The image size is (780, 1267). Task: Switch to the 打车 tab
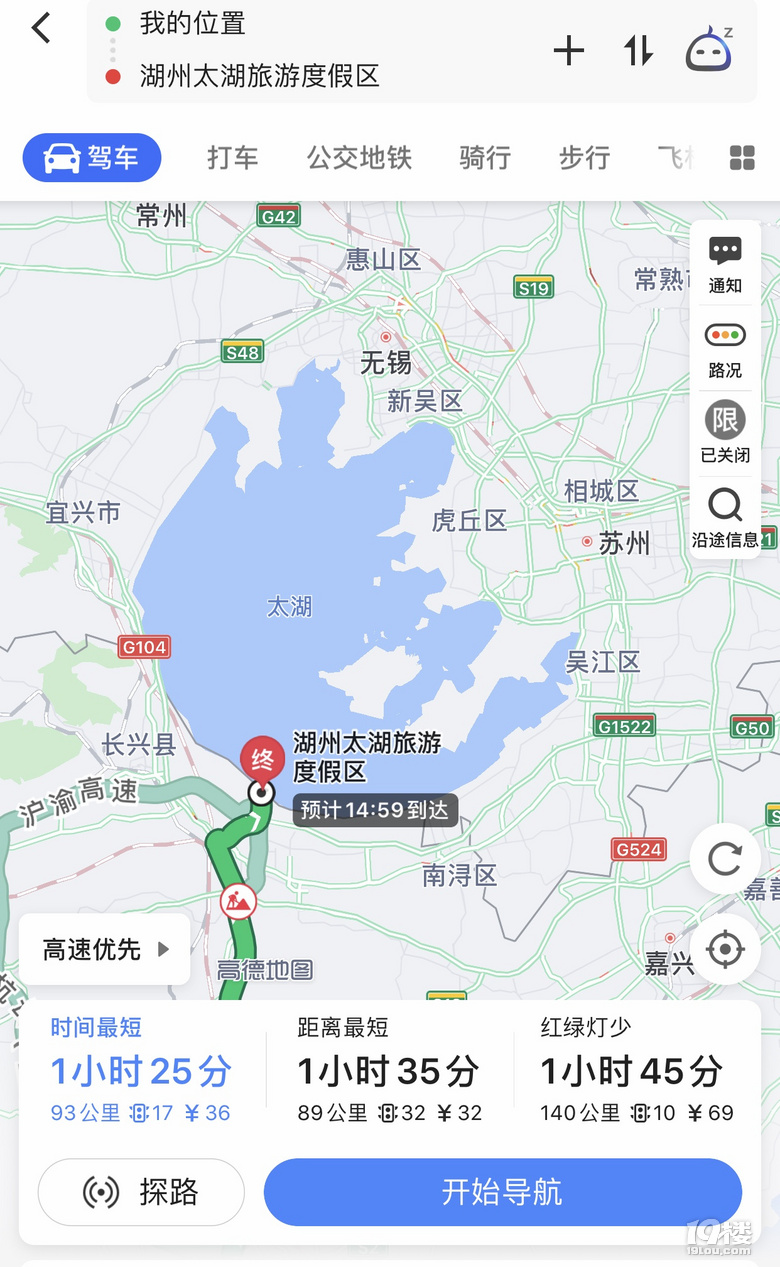tap(232, 158)
